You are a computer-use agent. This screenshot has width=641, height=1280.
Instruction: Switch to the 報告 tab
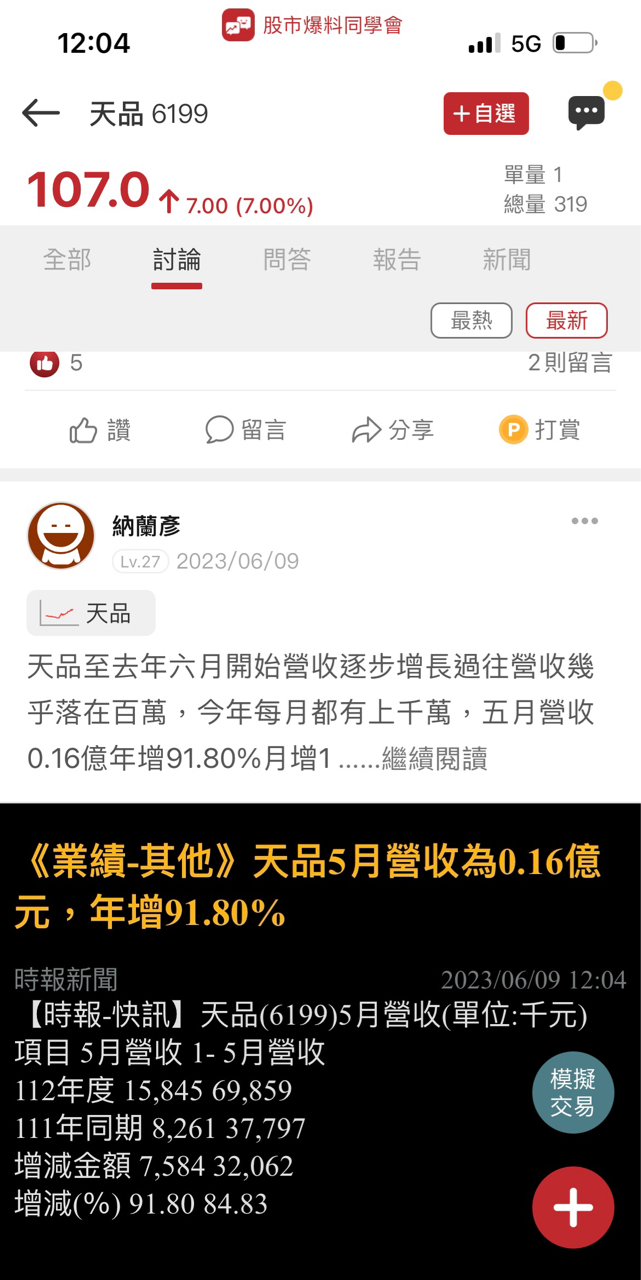(397, 260)
